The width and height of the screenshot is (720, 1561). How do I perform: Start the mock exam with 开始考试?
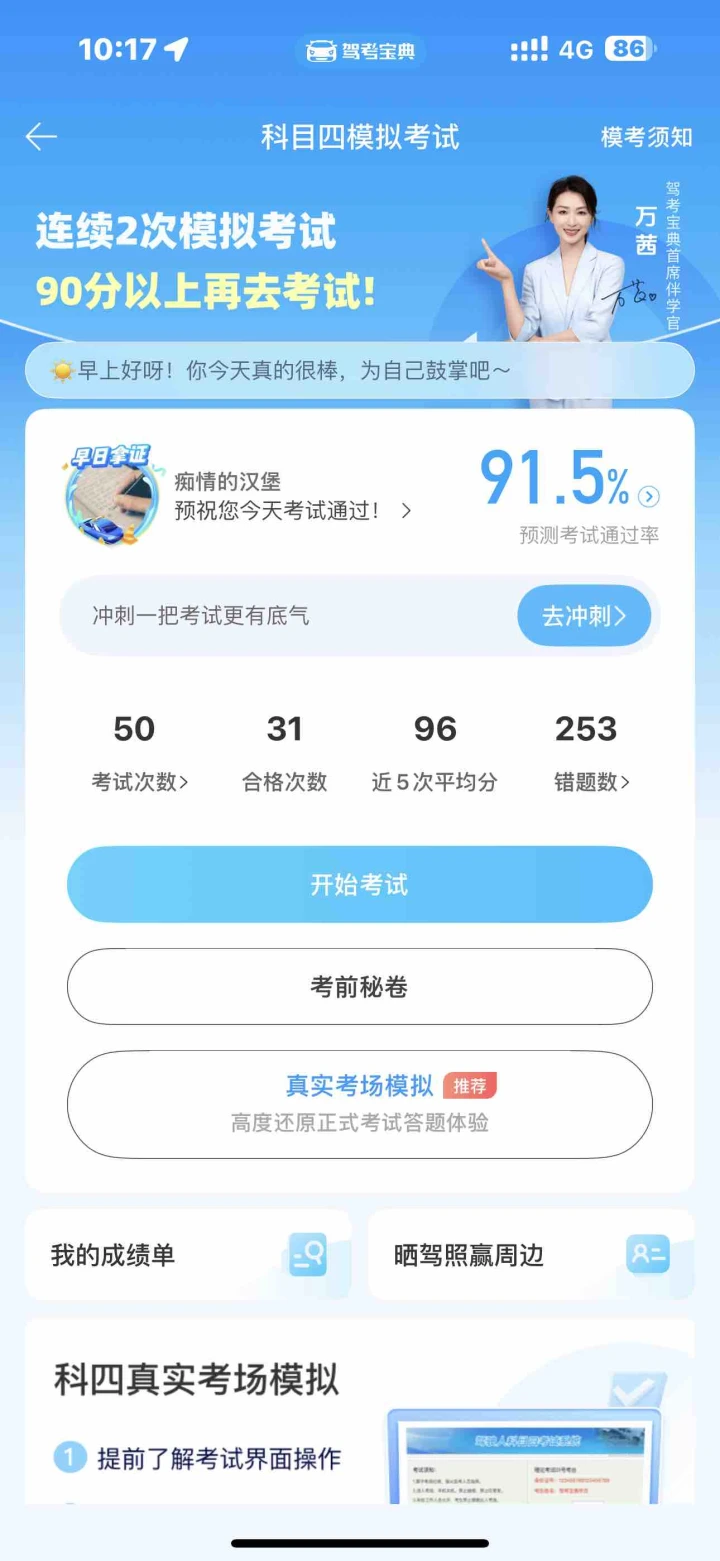(x=360, y=885)
